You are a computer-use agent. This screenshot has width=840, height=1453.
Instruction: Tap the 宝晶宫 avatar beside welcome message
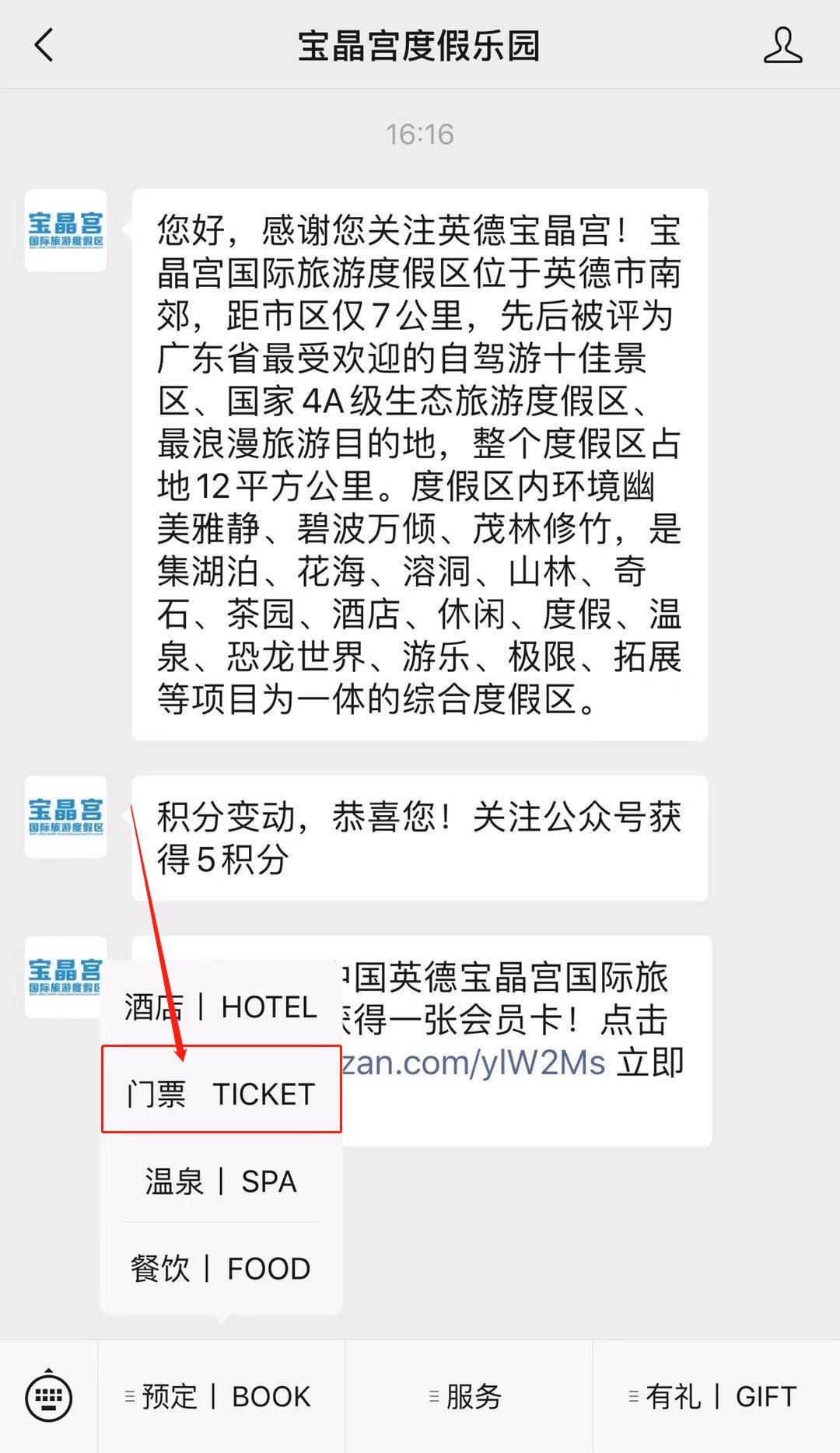[66, 230]
